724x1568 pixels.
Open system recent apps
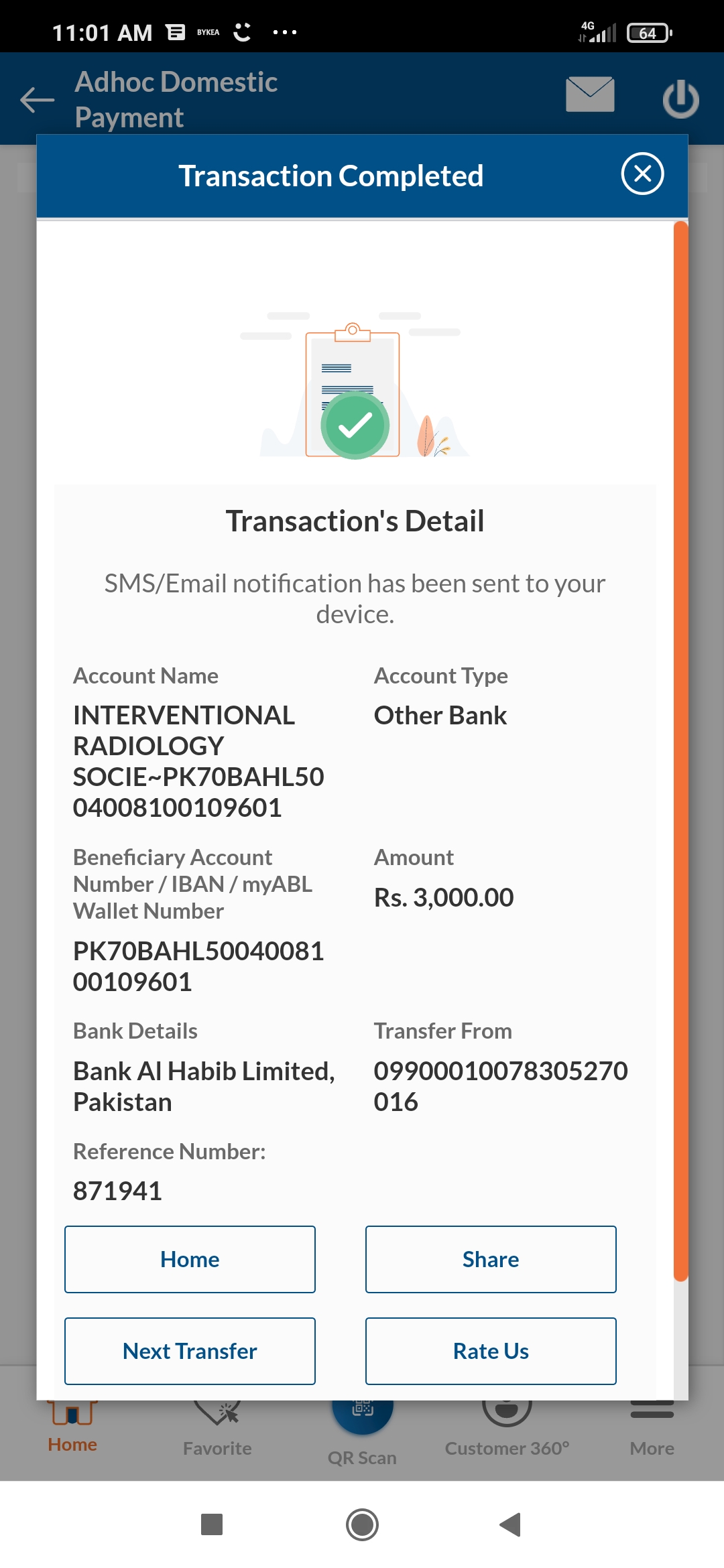pyautogui.click(x=212, y=1524)
